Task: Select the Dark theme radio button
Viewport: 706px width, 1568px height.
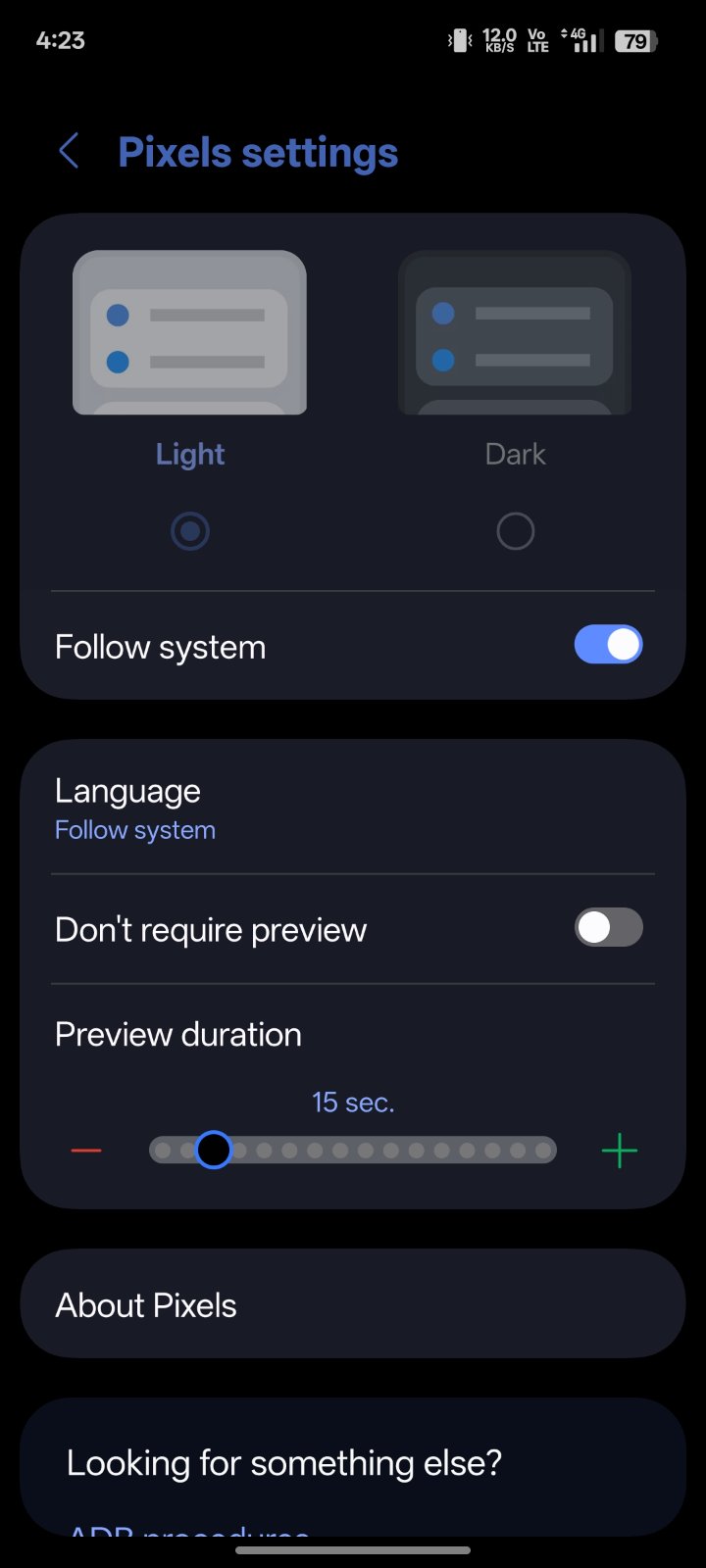Action: pos(515,531)
